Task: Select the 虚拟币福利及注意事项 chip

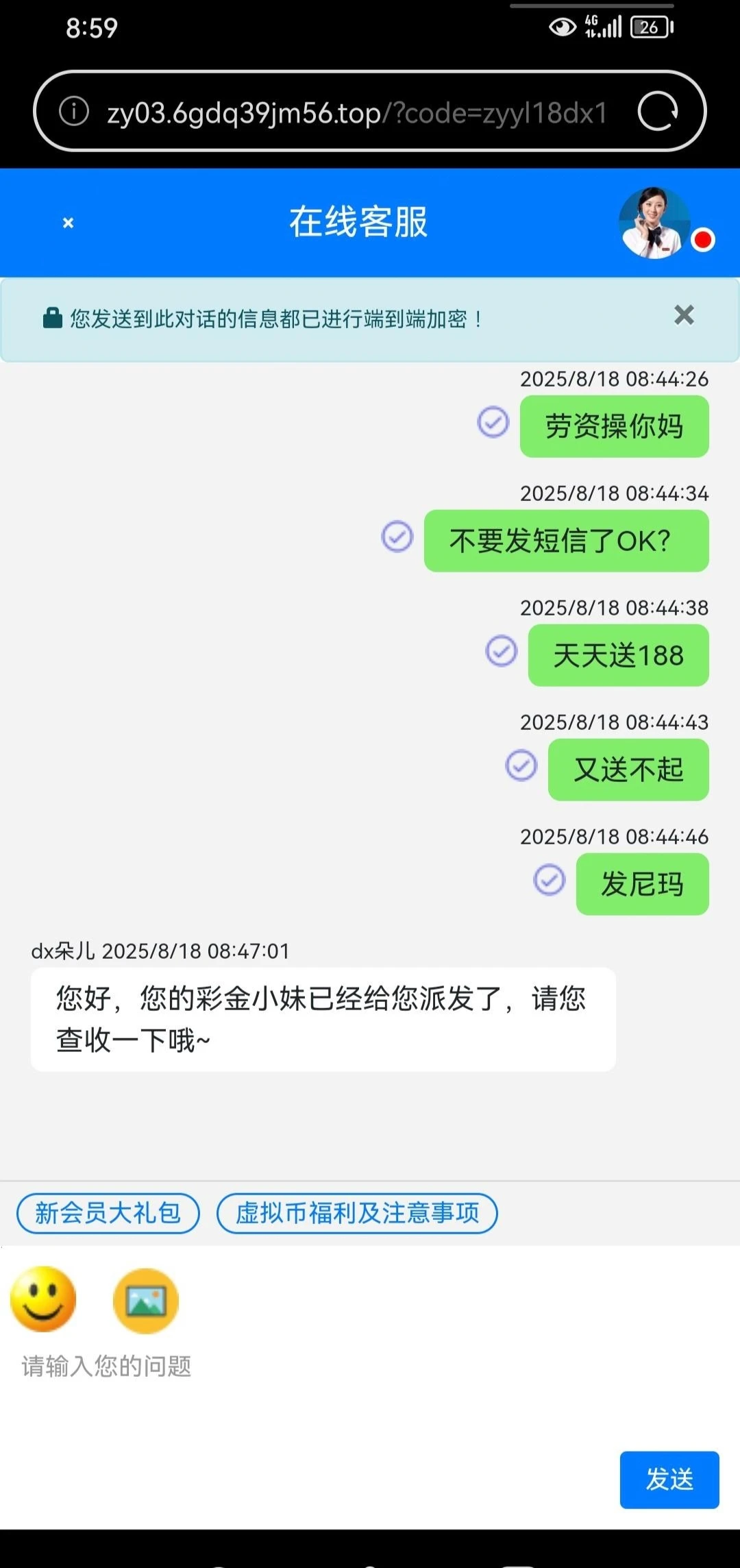Action: (x=357, y=1214)
